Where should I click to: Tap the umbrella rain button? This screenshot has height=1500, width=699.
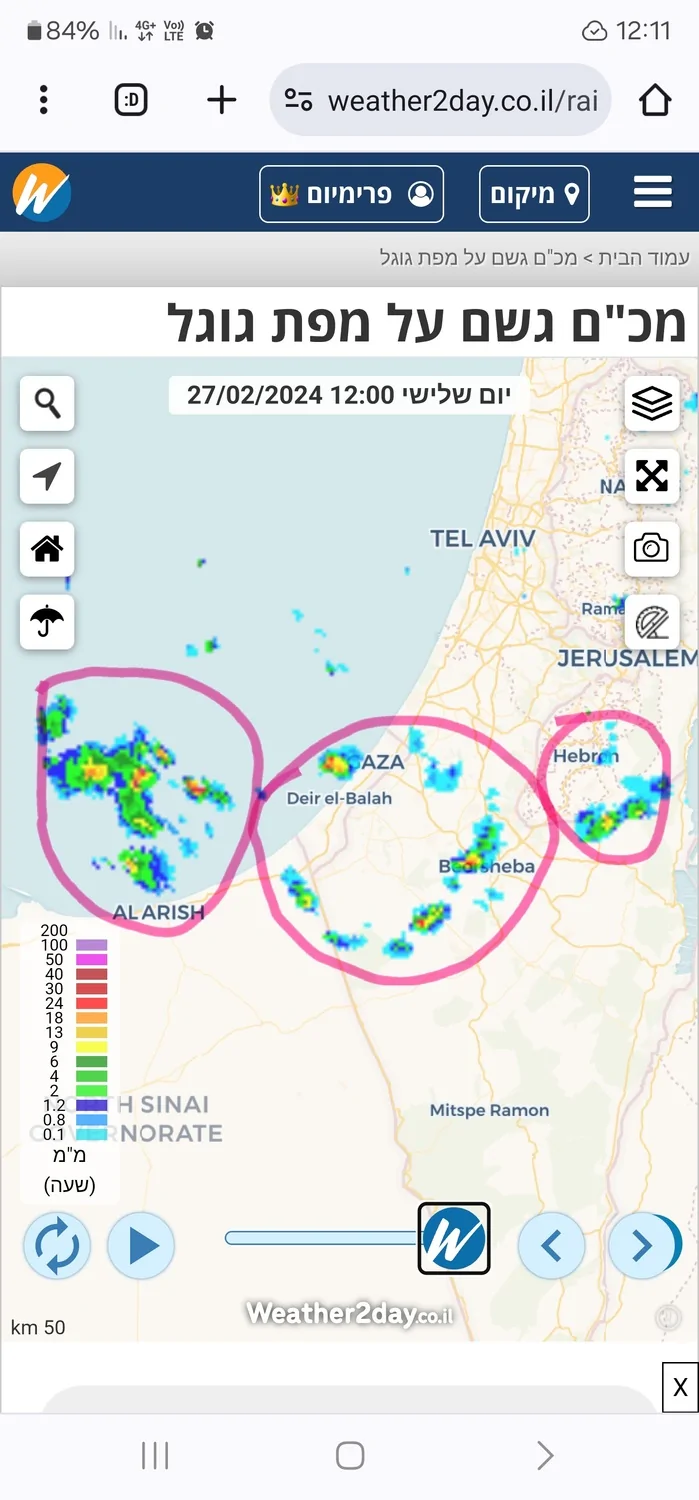[47, 622]
